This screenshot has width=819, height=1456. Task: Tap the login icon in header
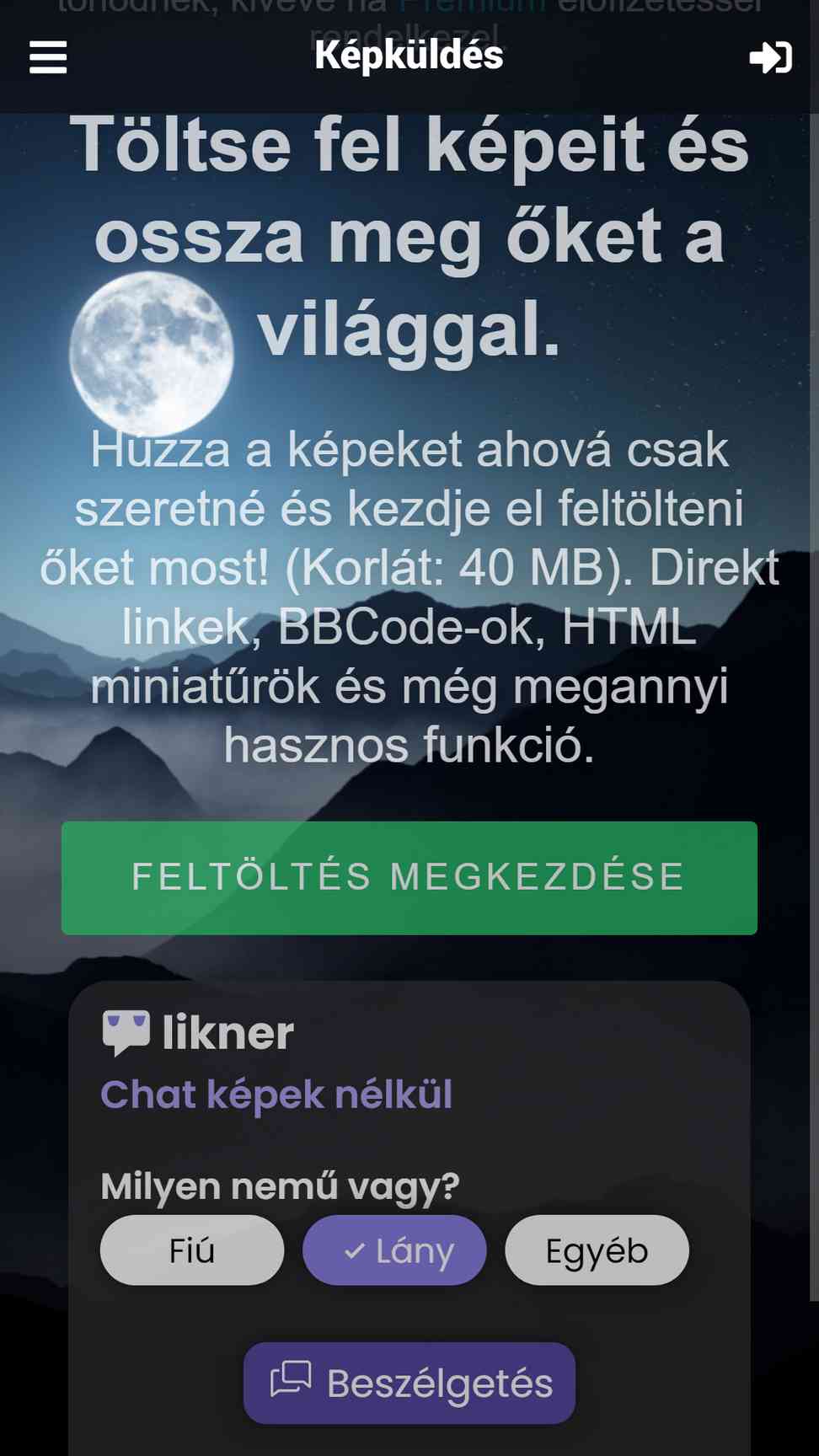click(x=770, y=57)
